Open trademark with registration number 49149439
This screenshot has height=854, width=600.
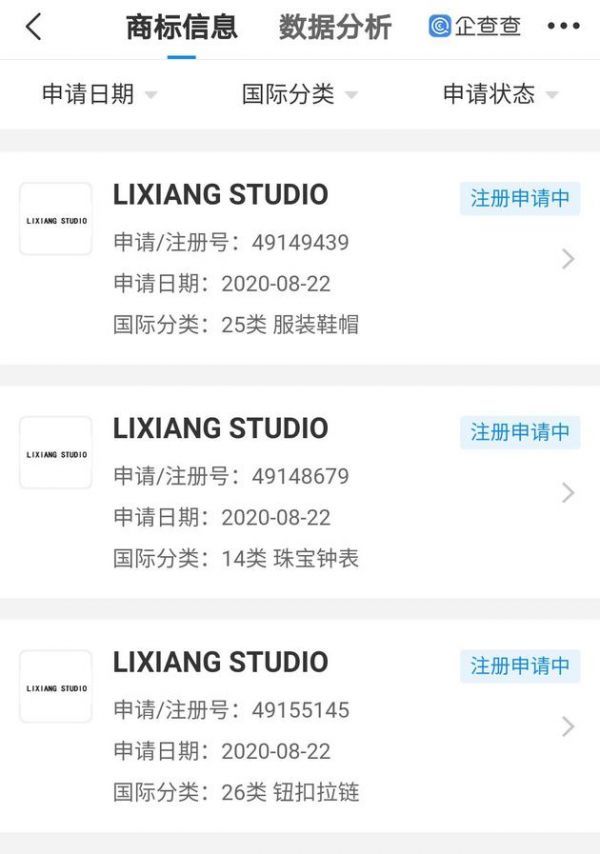click(300, 258)
